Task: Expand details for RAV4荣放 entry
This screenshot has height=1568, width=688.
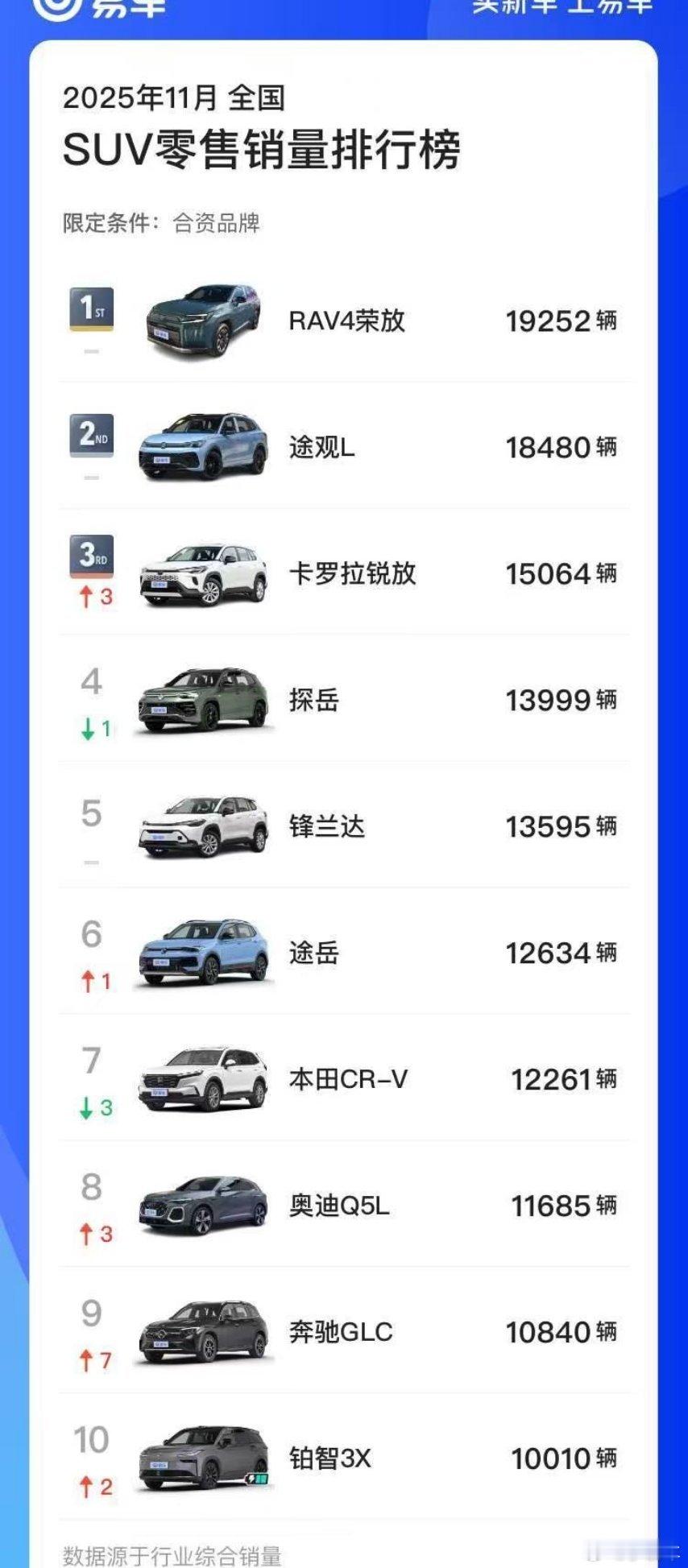Action: (346, 321)
